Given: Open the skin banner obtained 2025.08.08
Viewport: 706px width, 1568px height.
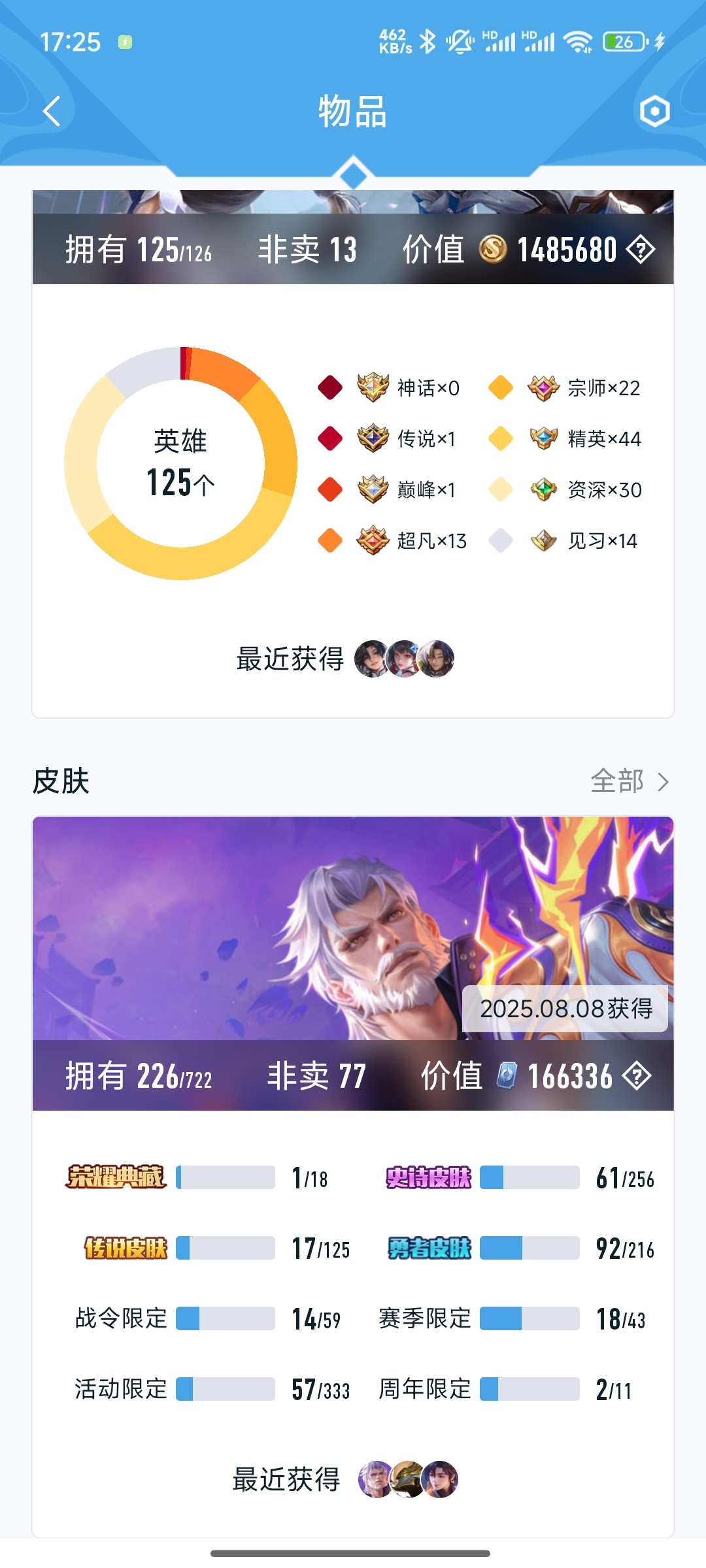Looking at the screenshot, I should [353, 928].
